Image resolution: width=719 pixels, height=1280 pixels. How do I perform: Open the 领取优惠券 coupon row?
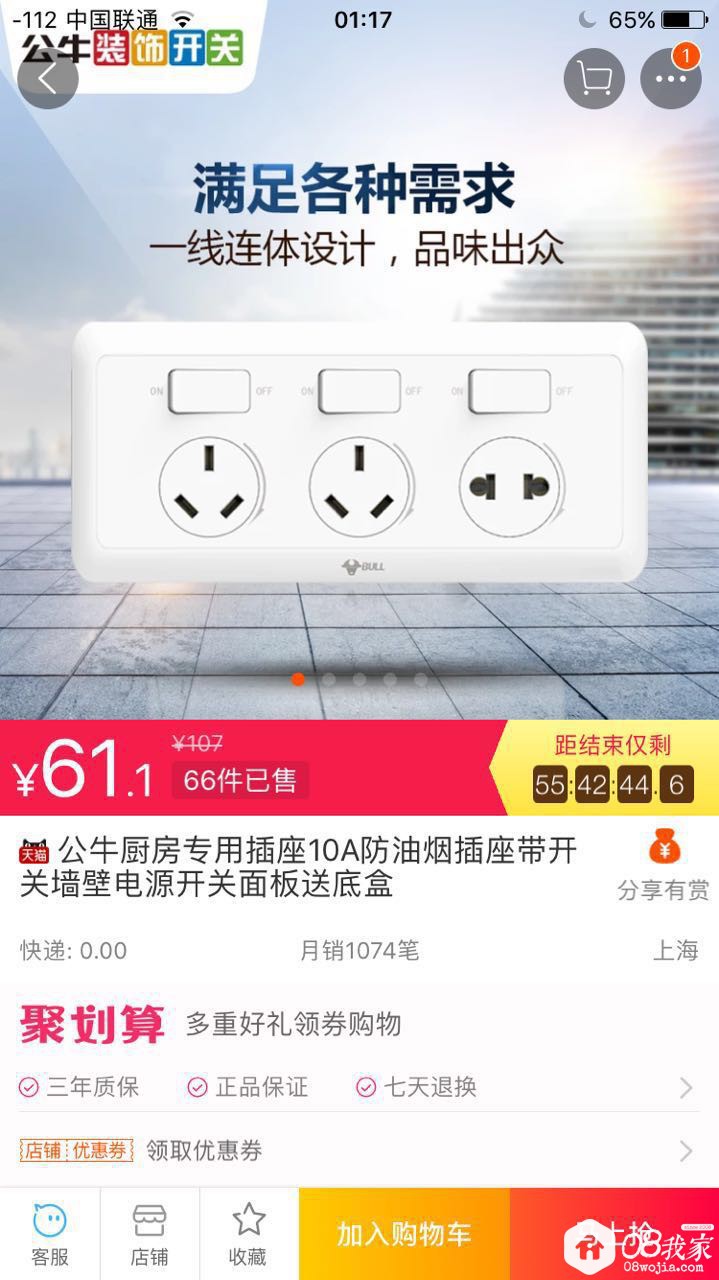point(358,1151)
